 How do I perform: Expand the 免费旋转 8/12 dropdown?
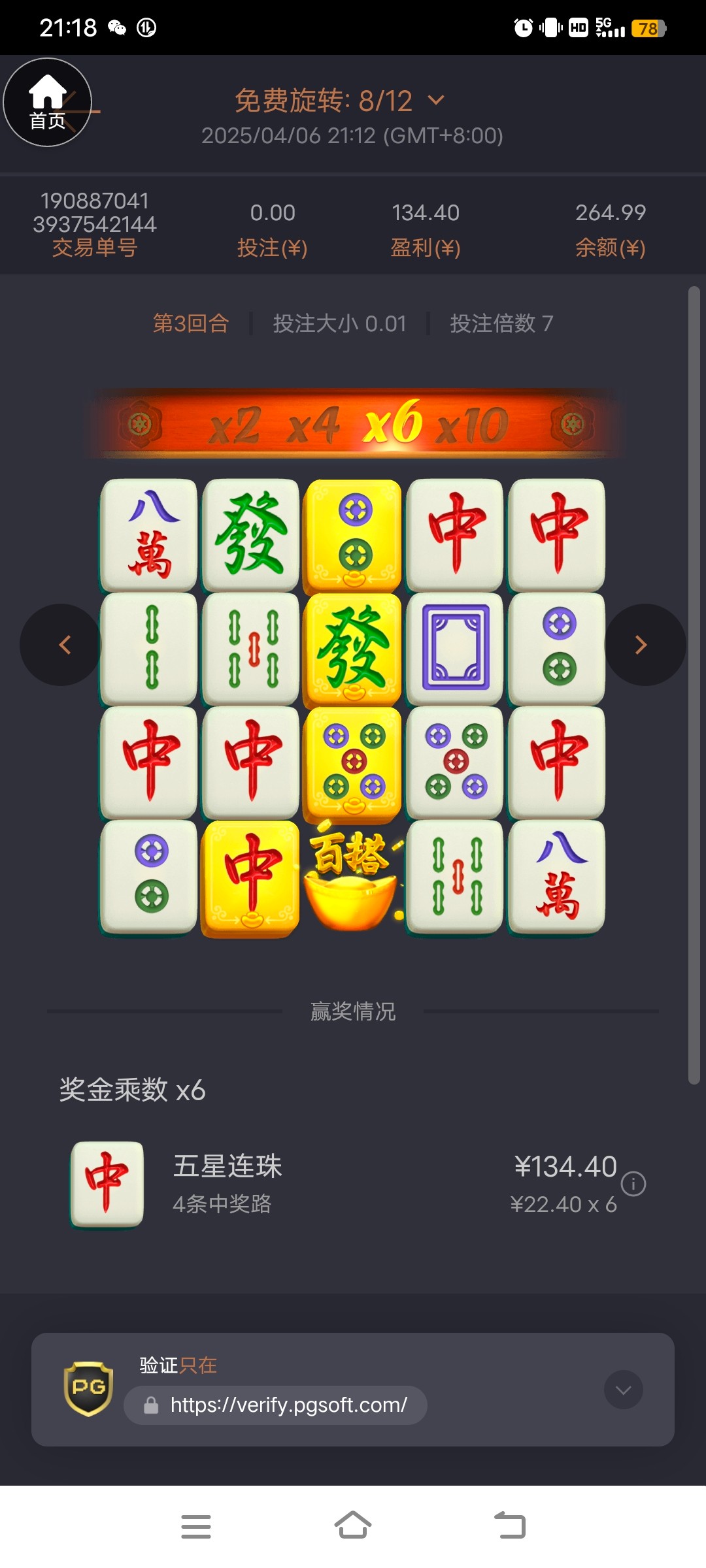435,101
